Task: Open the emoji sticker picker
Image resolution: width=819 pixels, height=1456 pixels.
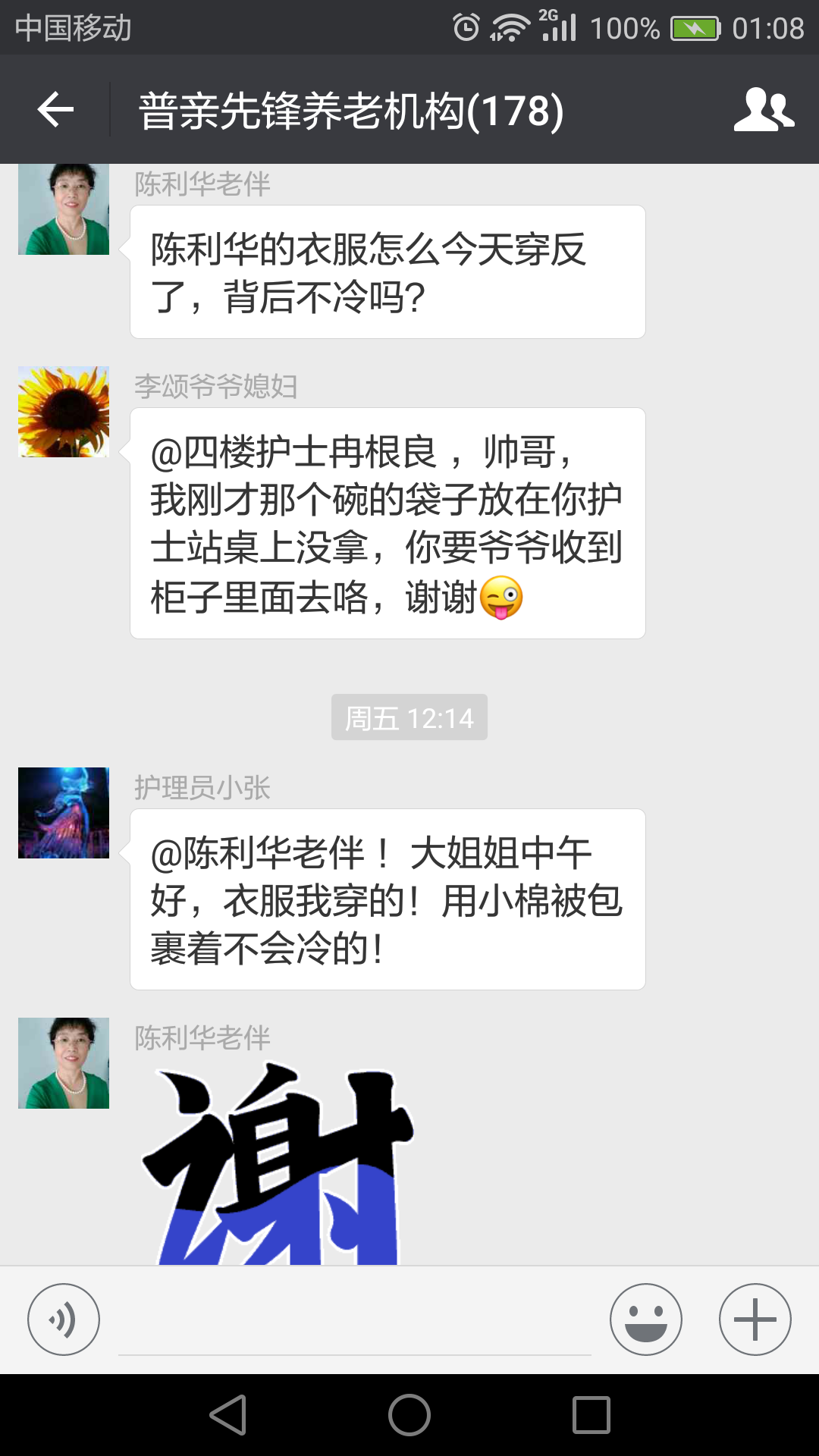Action: pyautogui.click(x=646, y=1319)
